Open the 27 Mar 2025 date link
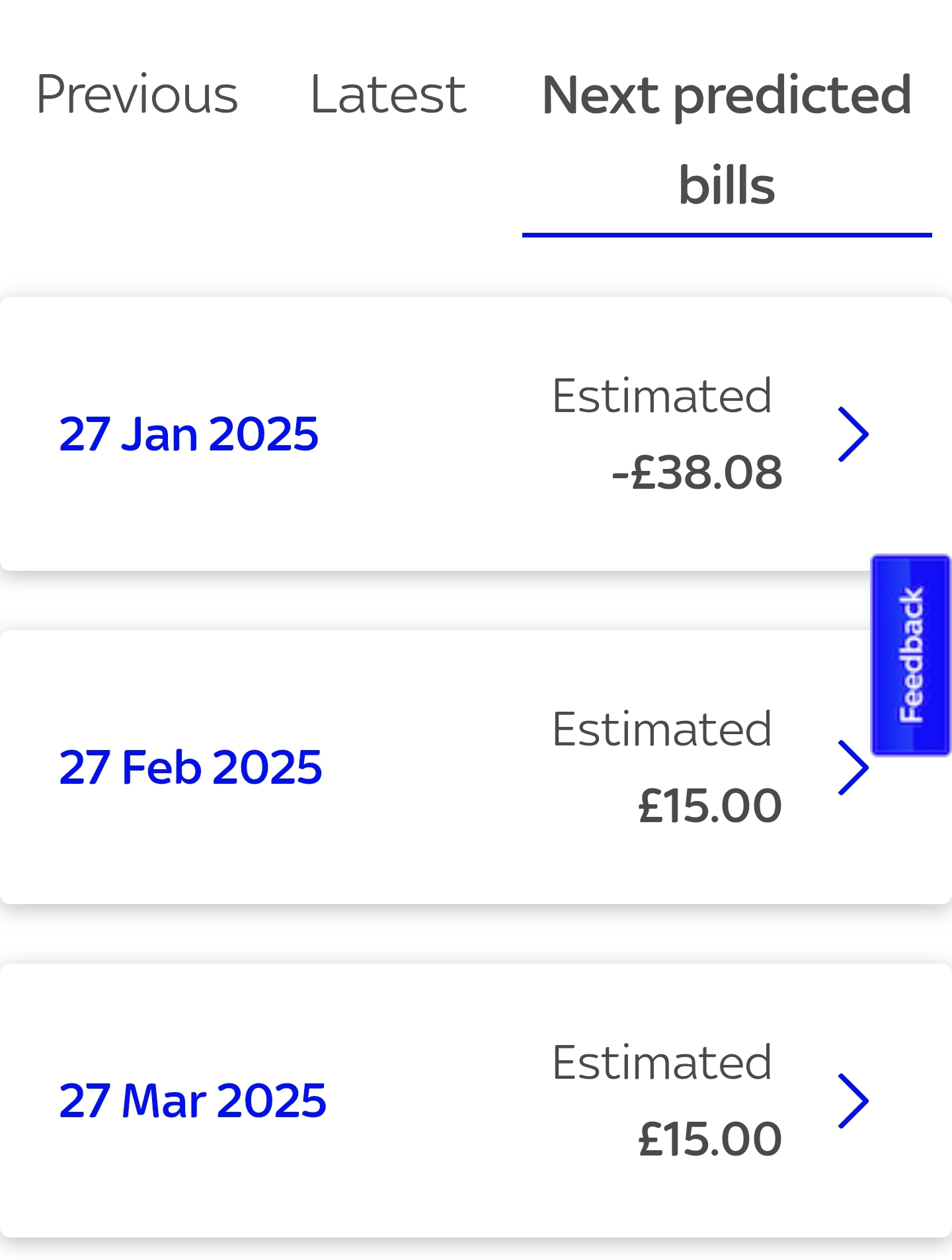Screen dimensions: 952x1260 click(x=192, y=1100)
